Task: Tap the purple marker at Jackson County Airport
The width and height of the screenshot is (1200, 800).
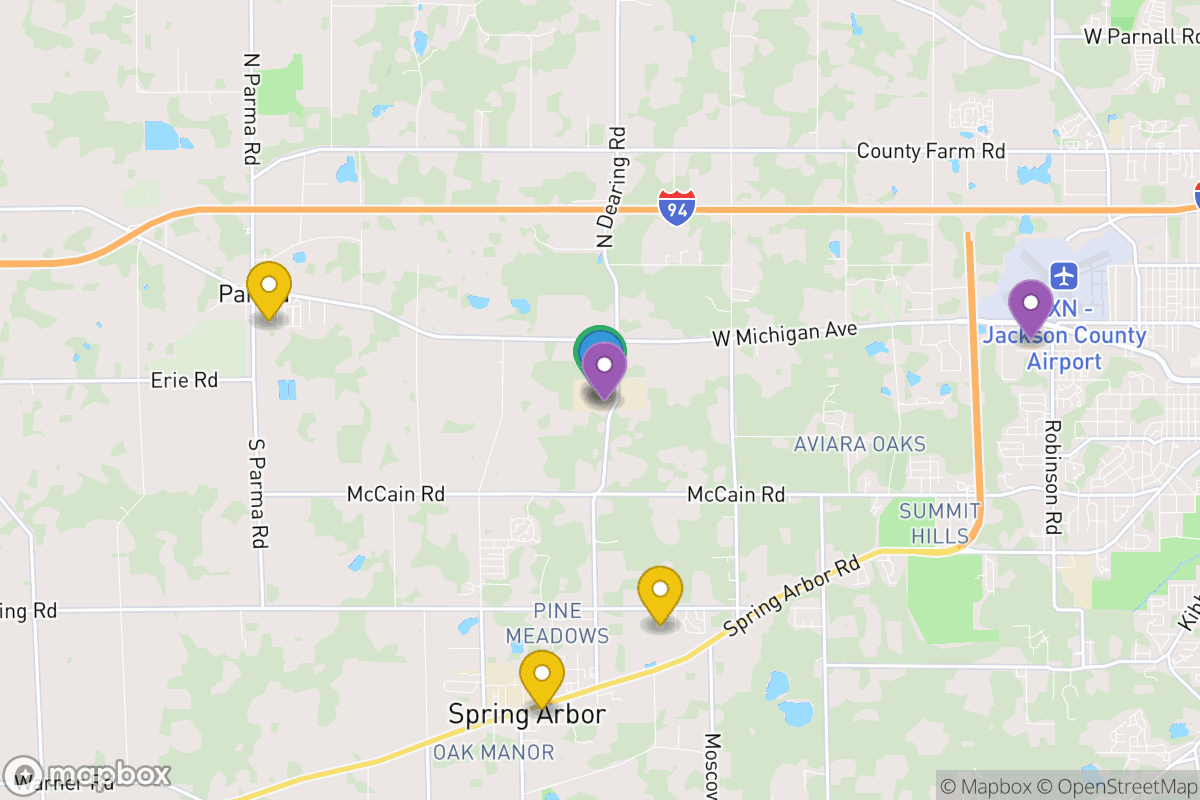Action: coord(1029,306)
